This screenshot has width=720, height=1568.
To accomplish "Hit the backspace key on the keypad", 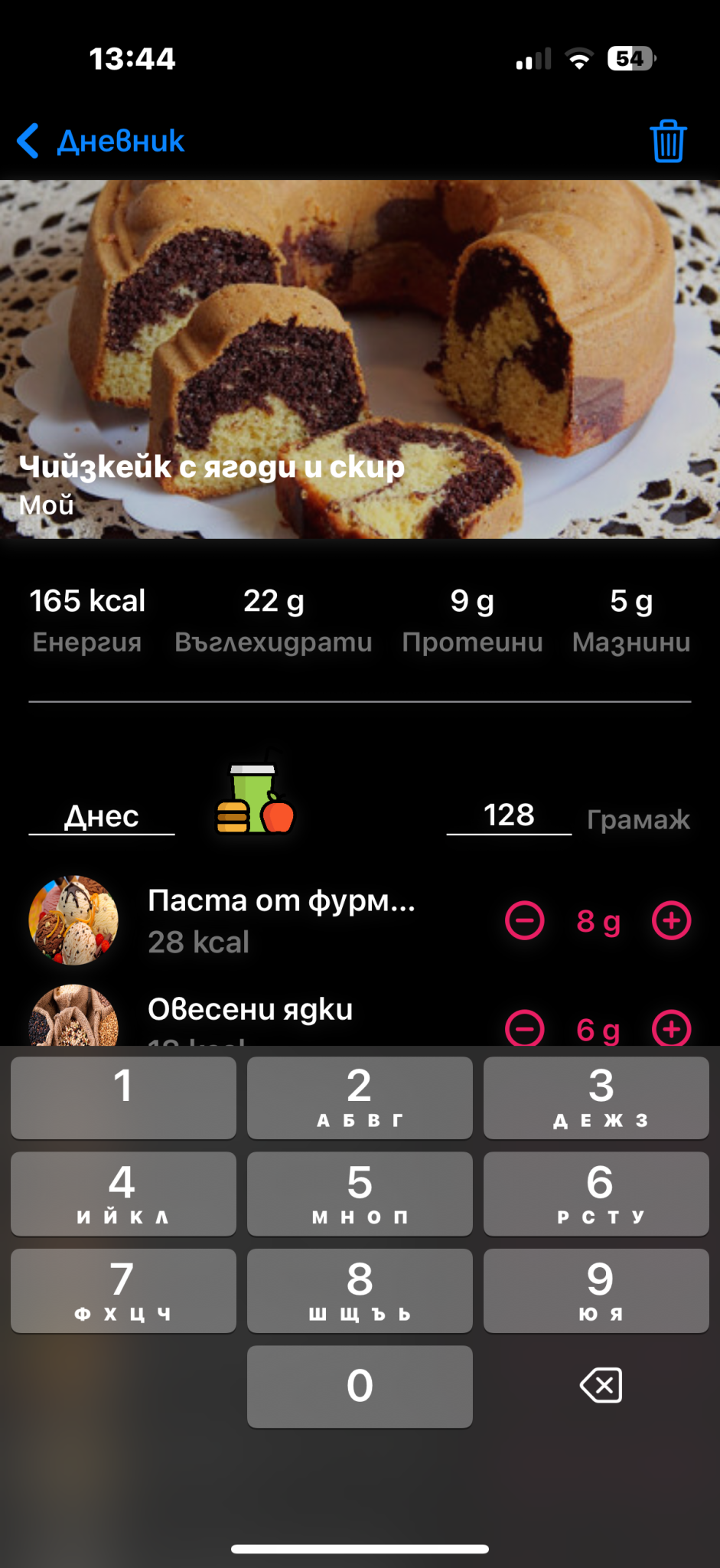I will pos(601,1385).
